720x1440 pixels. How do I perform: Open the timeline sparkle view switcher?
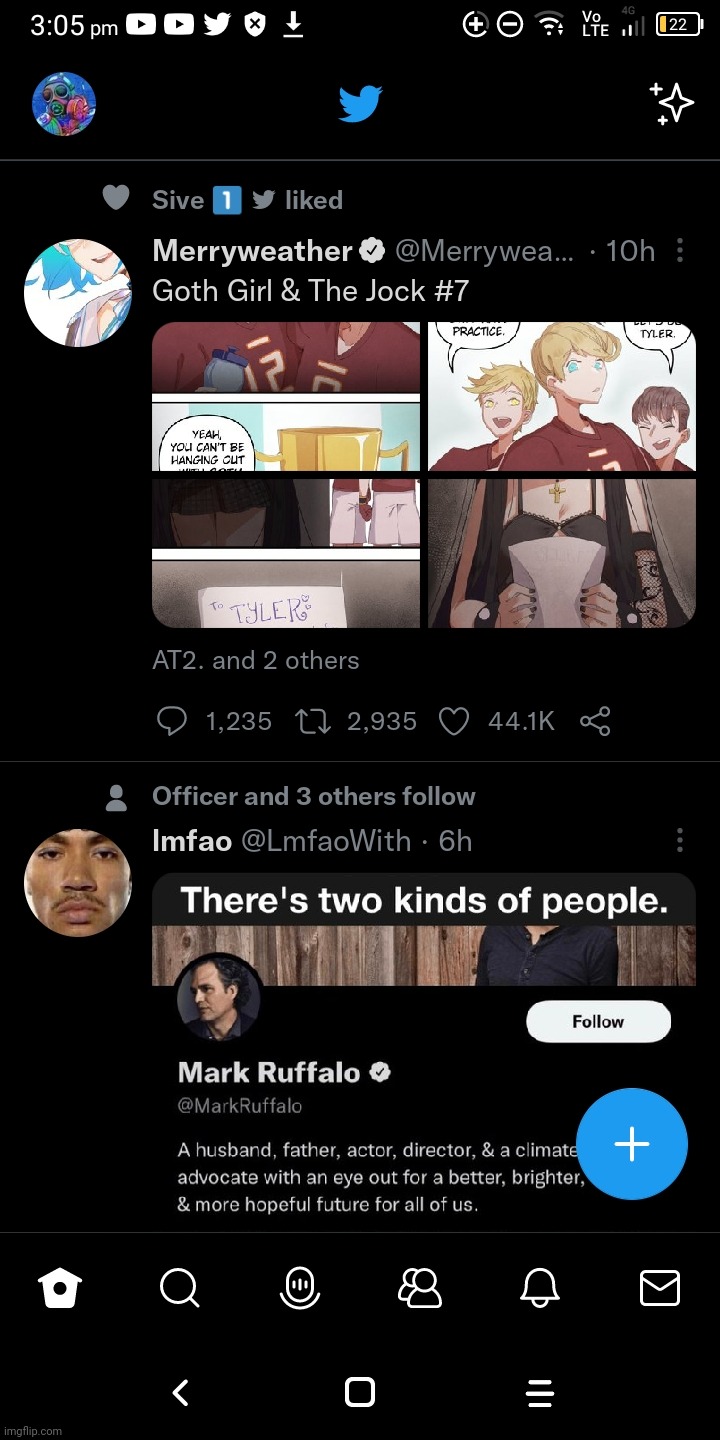671,102
